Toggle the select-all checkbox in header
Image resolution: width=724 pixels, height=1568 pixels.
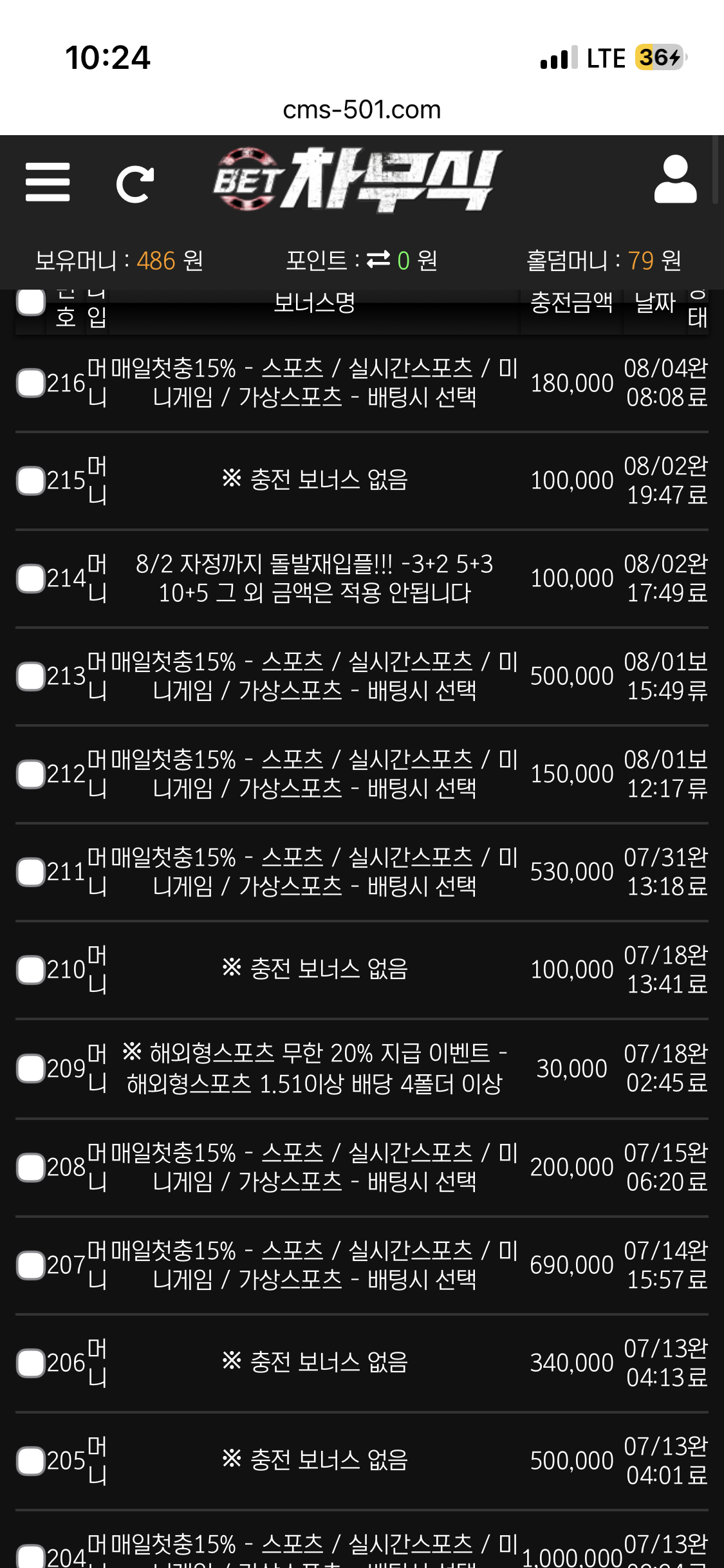[30, 302]
